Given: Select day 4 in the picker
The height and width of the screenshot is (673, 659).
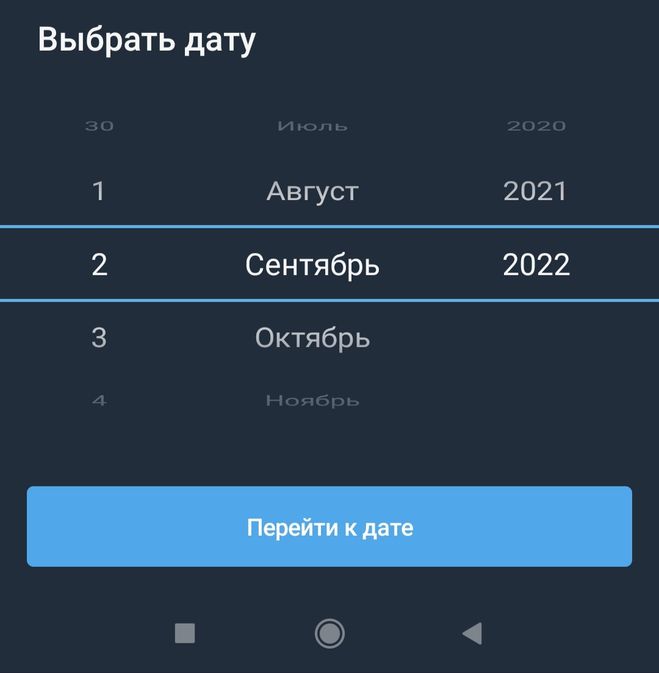Looking at the screenshot, I should pyautogui.click(x=98, y=400).
